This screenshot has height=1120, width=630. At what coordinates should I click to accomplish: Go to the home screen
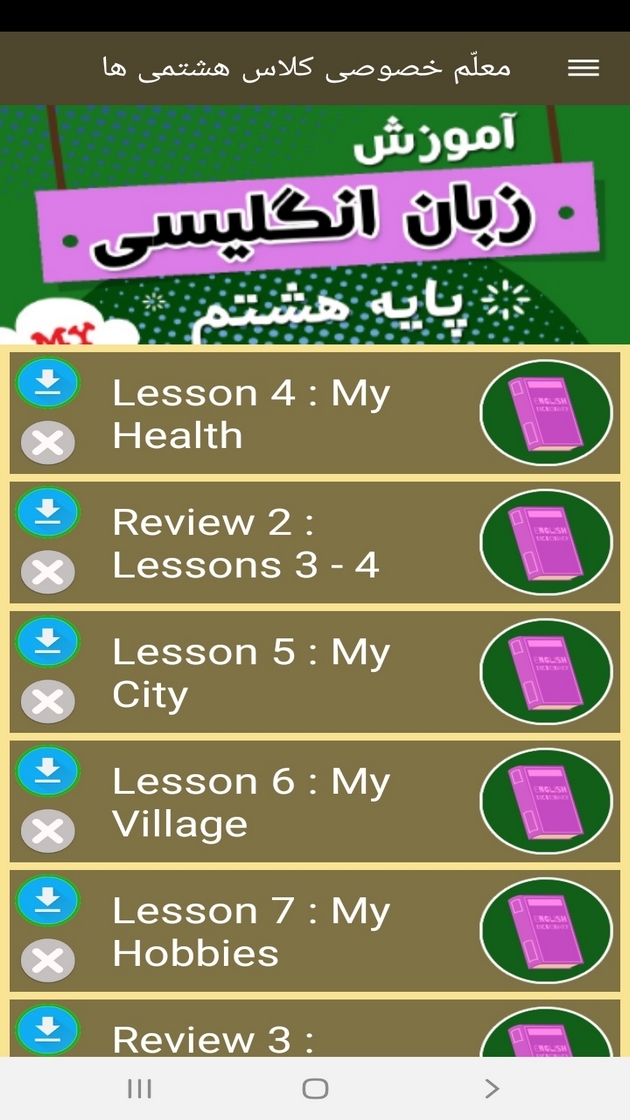tap(315, 1089)
